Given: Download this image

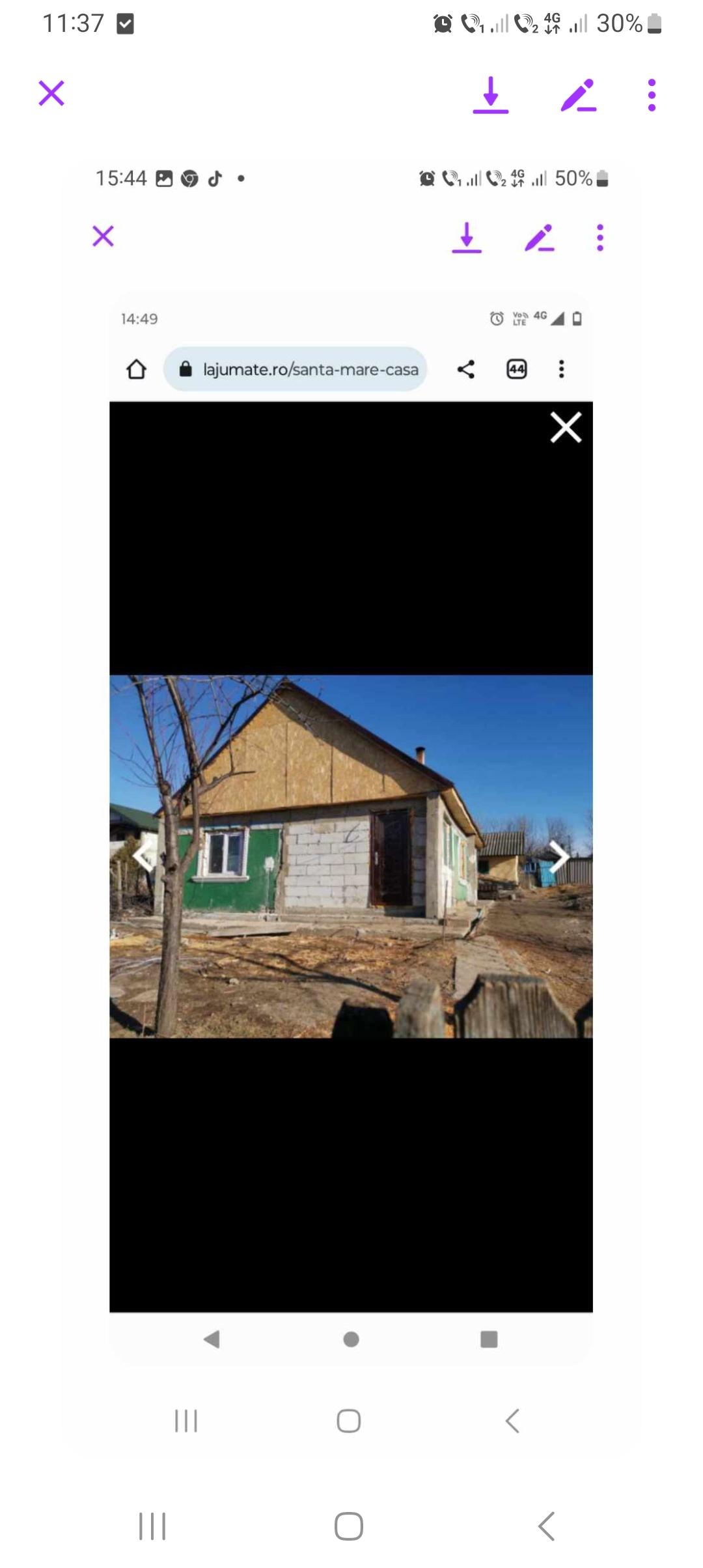Looking at the screenshot, I should click(491, 95).
